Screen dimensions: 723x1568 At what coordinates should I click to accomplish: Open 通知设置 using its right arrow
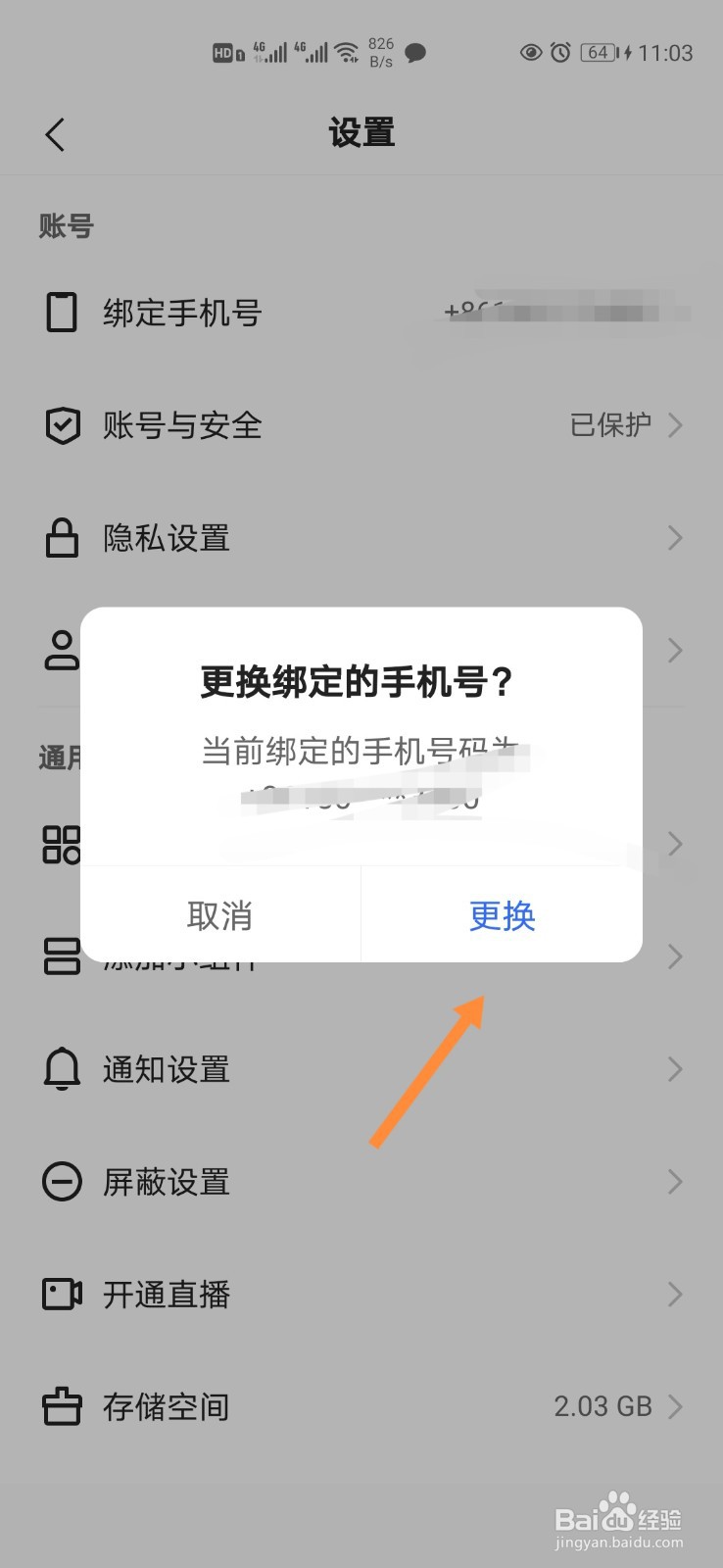click(x=674, y=1069)
